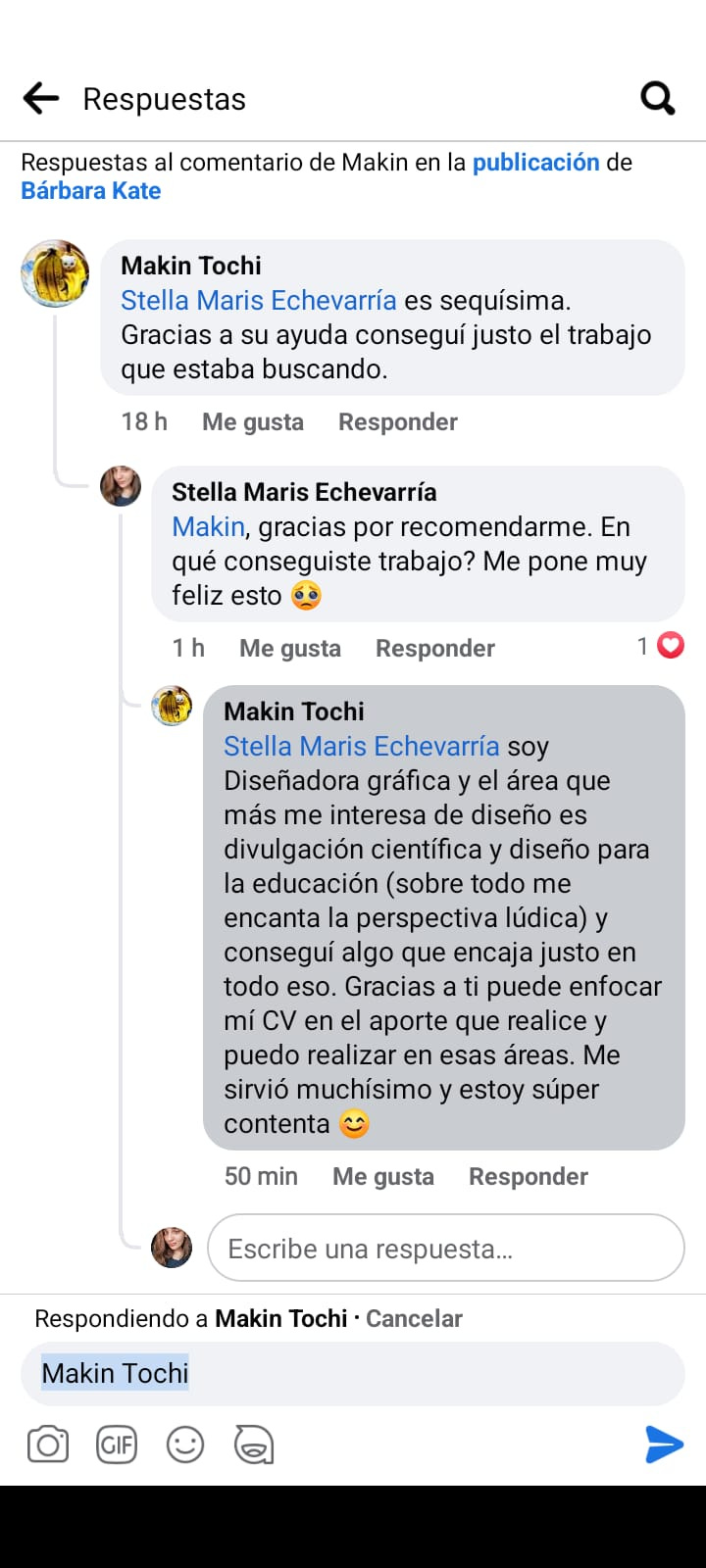This screenshot has width=706, height=1568.
Task: Open the emoji picker
Action: click(185, 1445)
